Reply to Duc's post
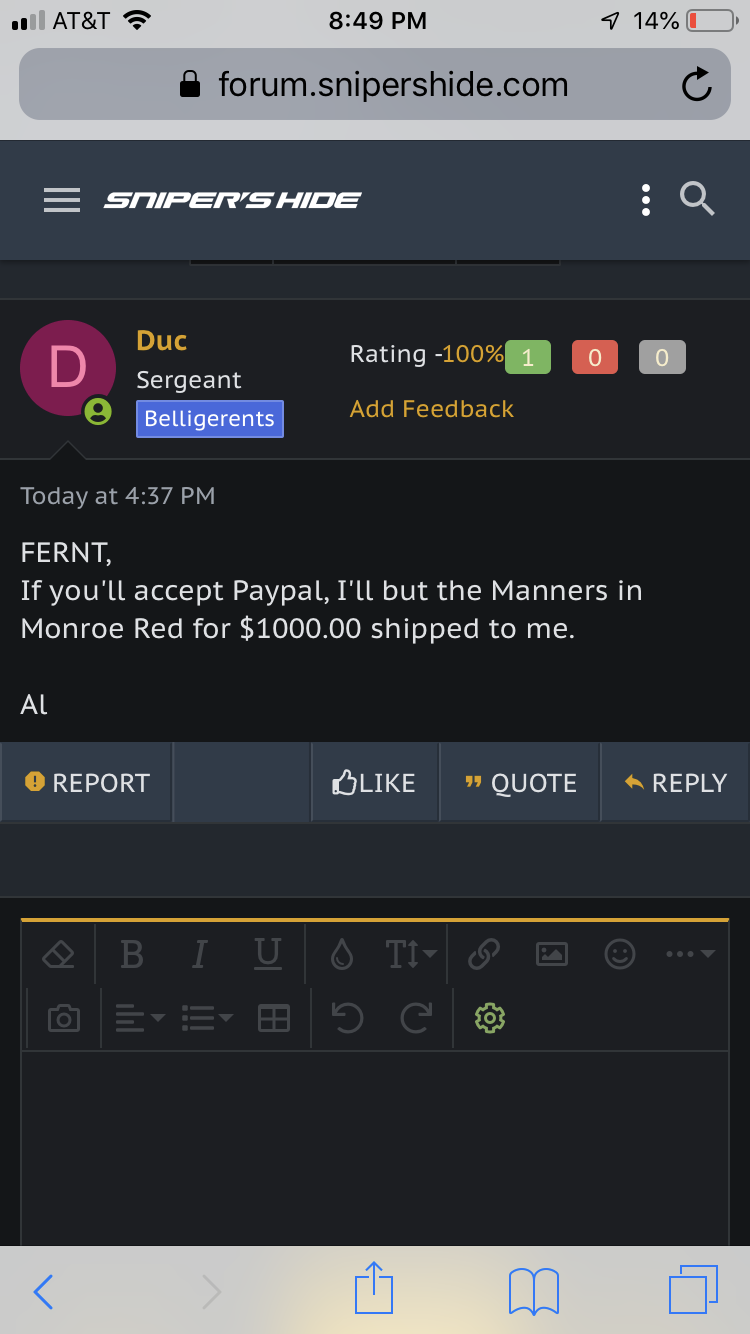 pos(675,782)
